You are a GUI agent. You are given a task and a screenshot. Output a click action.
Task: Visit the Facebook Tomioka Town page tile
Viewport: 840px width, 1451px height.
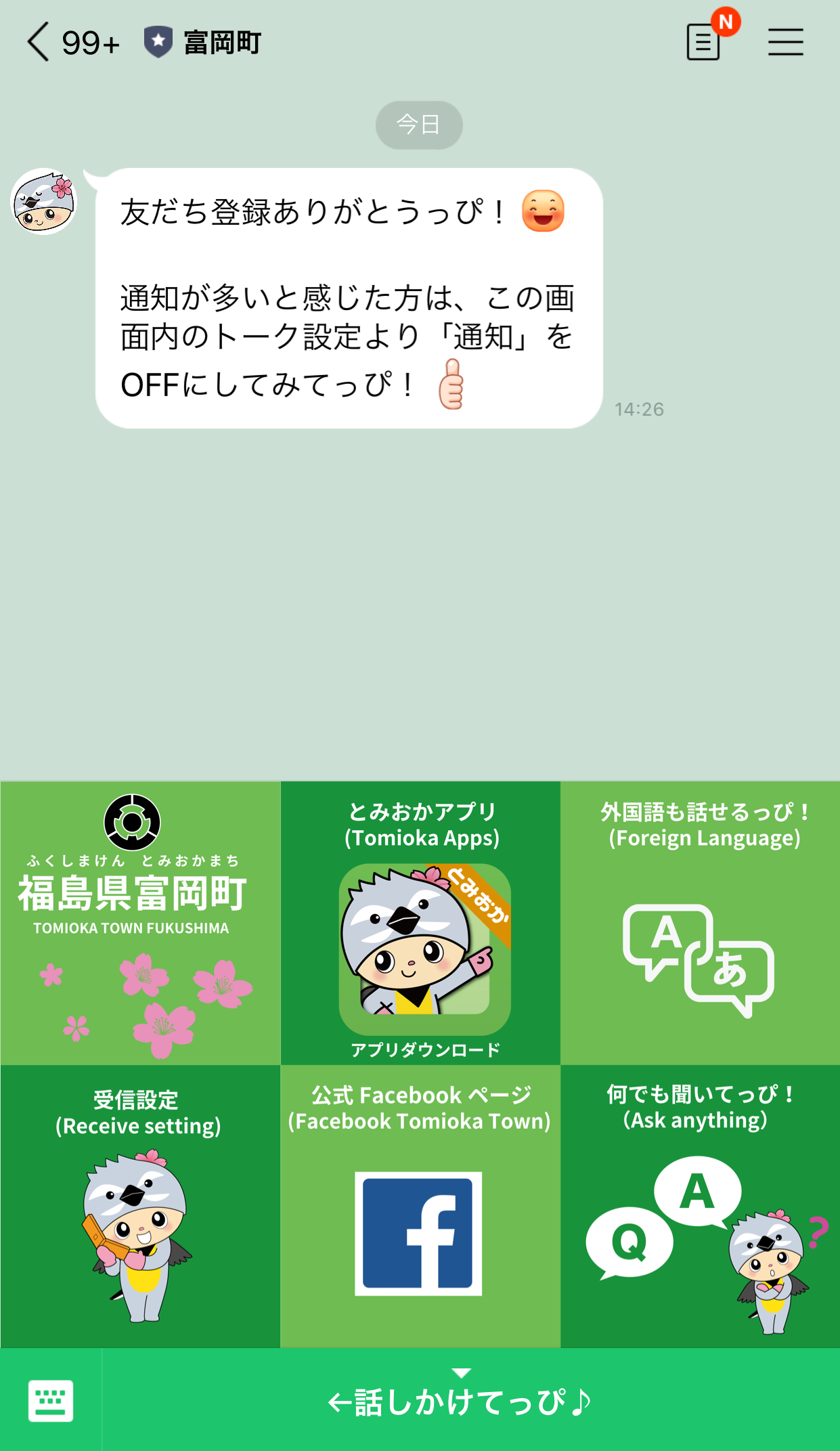420,1207
